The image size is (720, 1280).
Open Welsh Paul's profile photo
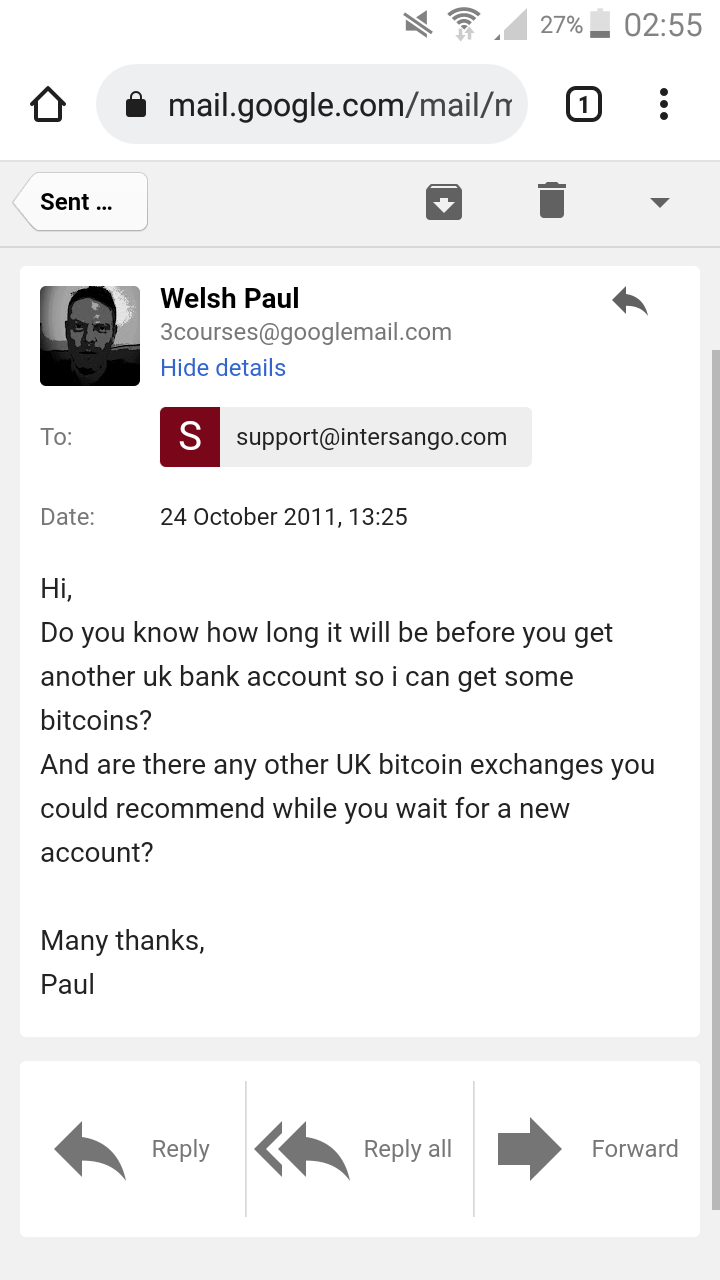90,336
